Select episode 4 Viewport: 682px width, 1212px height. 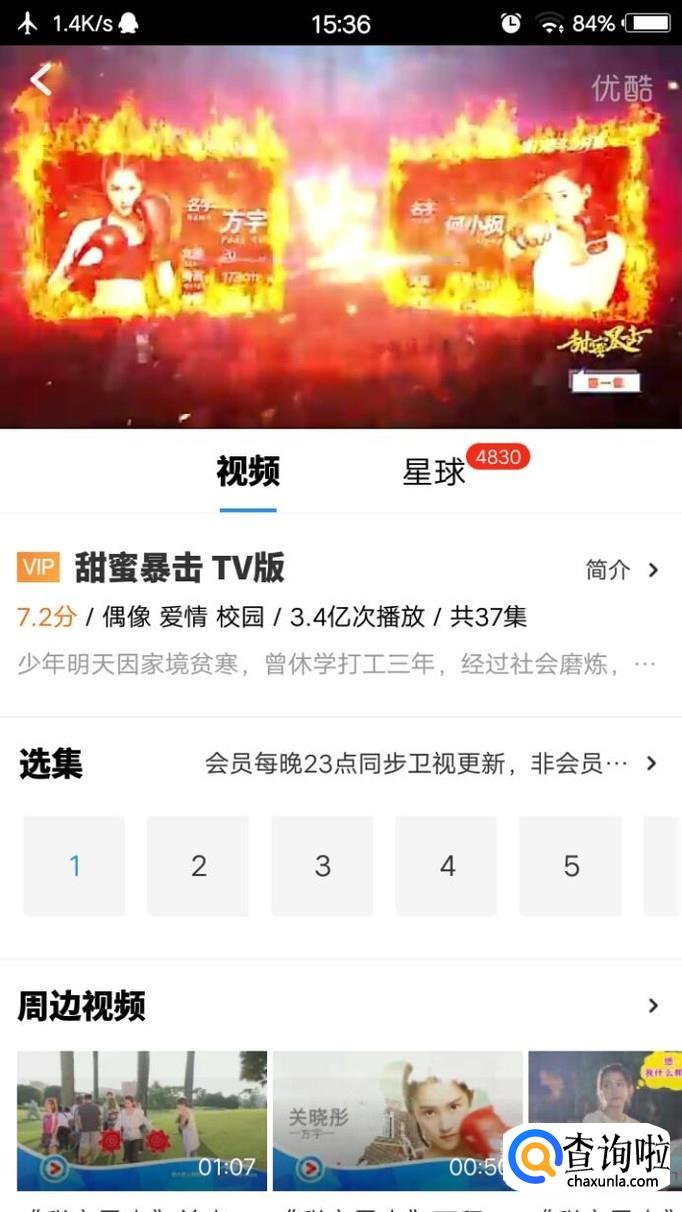(x=446, y=866)
